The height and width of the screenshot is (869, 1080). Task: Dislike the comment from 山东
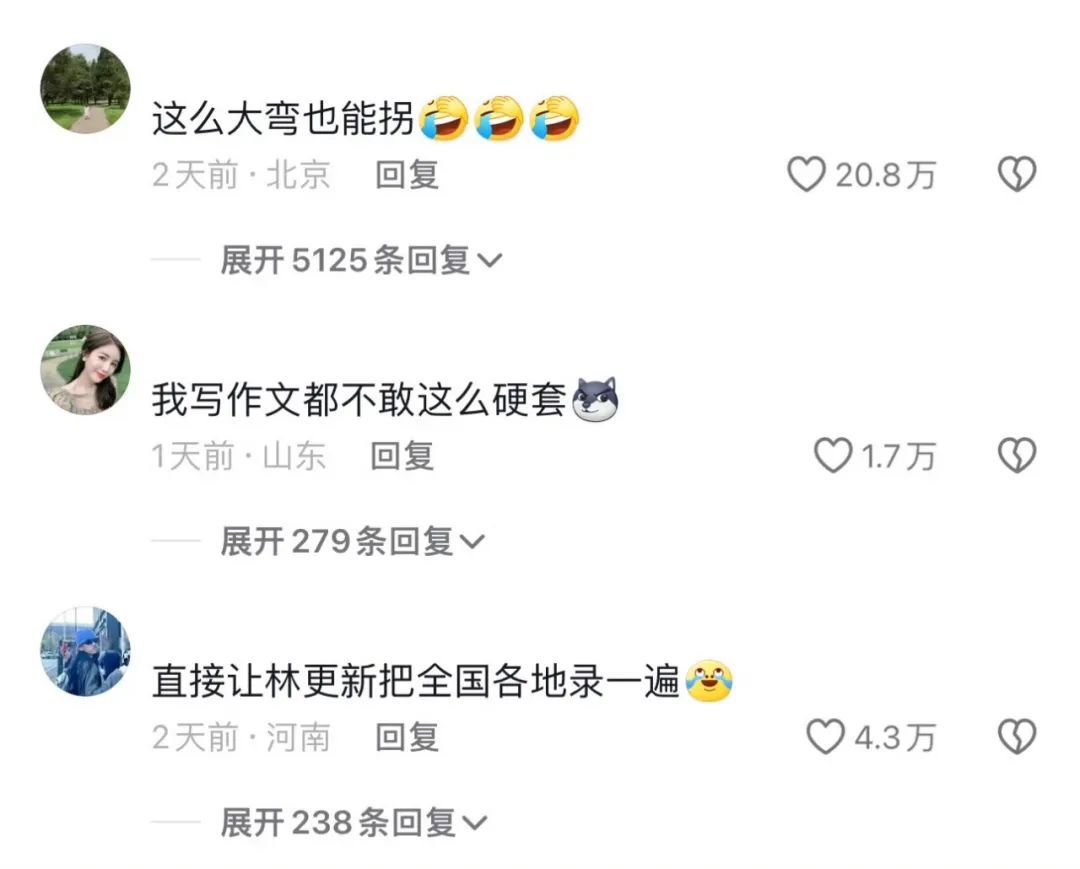(1017, 457)
